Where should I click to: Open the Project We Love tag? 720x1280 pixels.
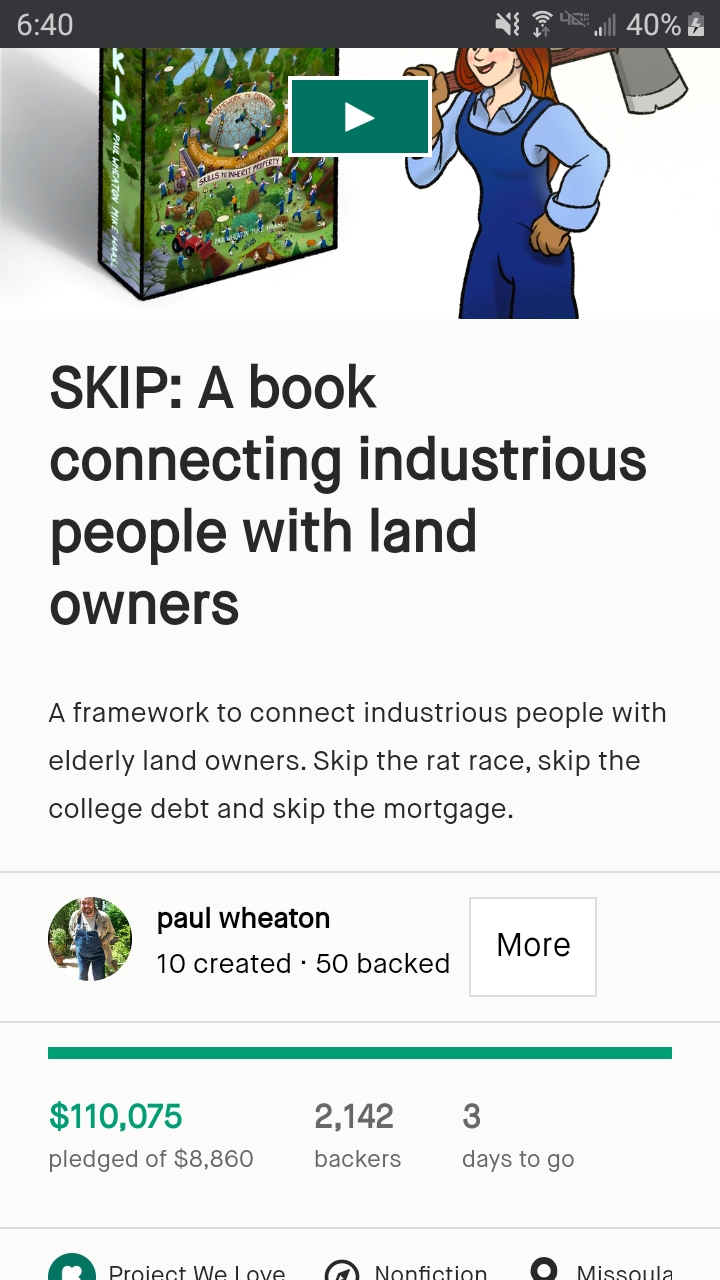(x=167, y=1269)
